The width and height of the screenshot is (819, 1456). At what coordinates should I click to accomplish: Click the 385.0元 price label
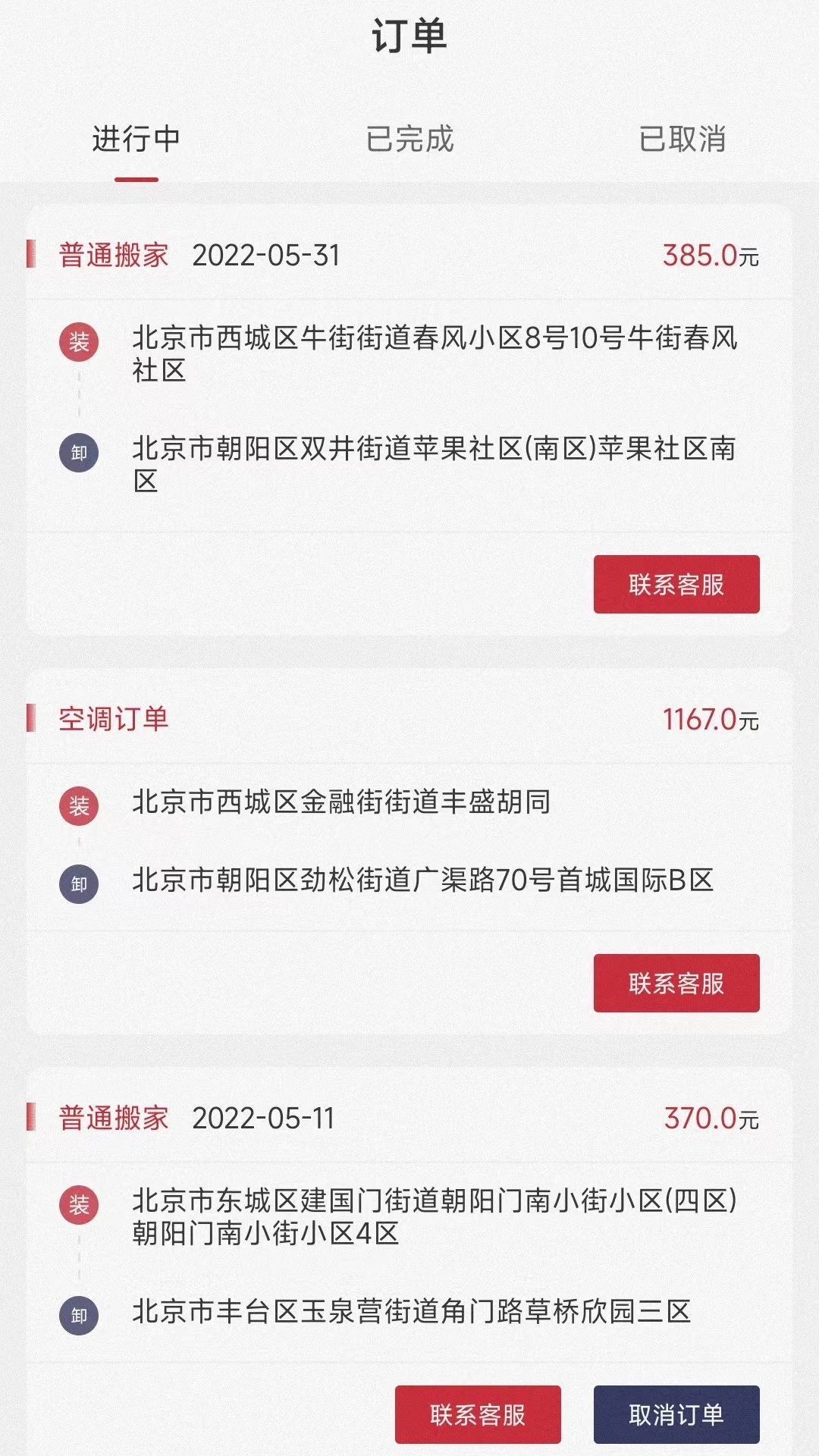pyautogui.click(x=713, y=253)
